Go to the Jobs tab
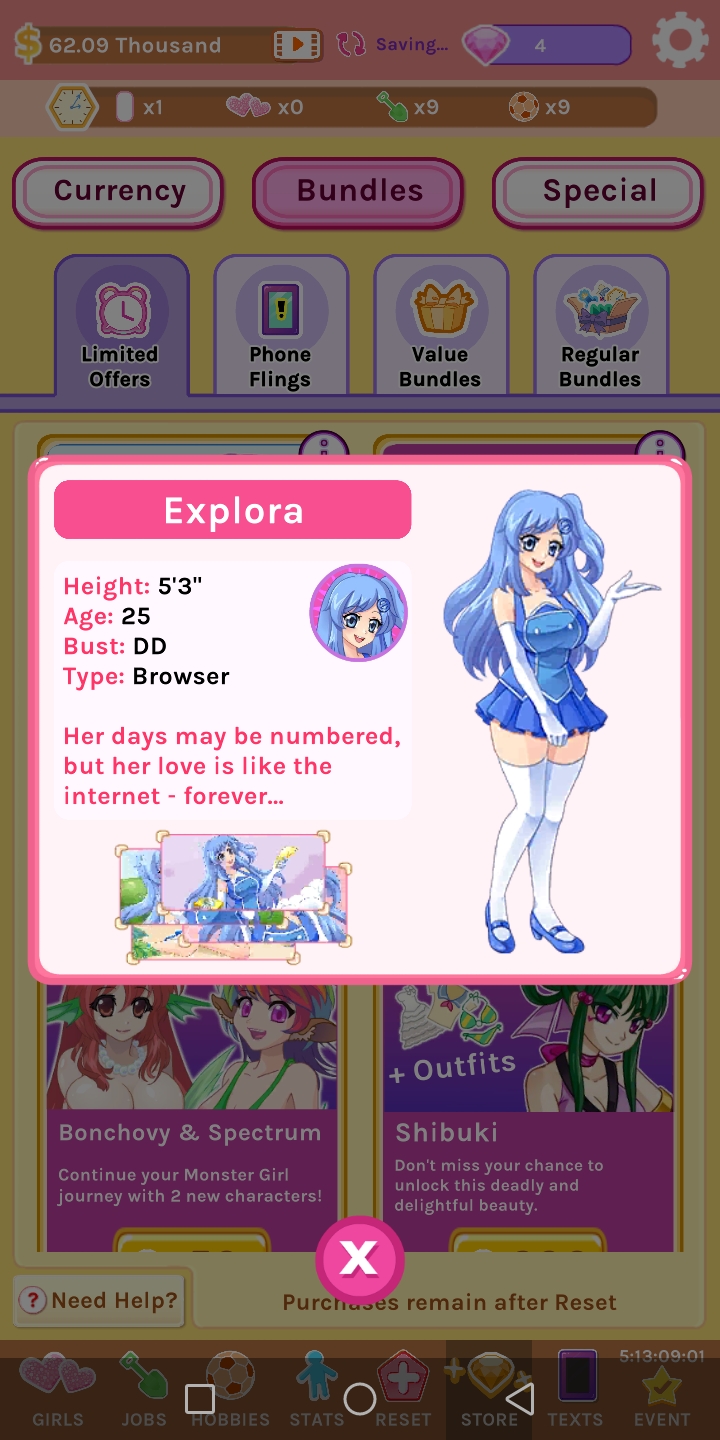Viewport: 720px width, 1440px height. tap(143, 1390)
